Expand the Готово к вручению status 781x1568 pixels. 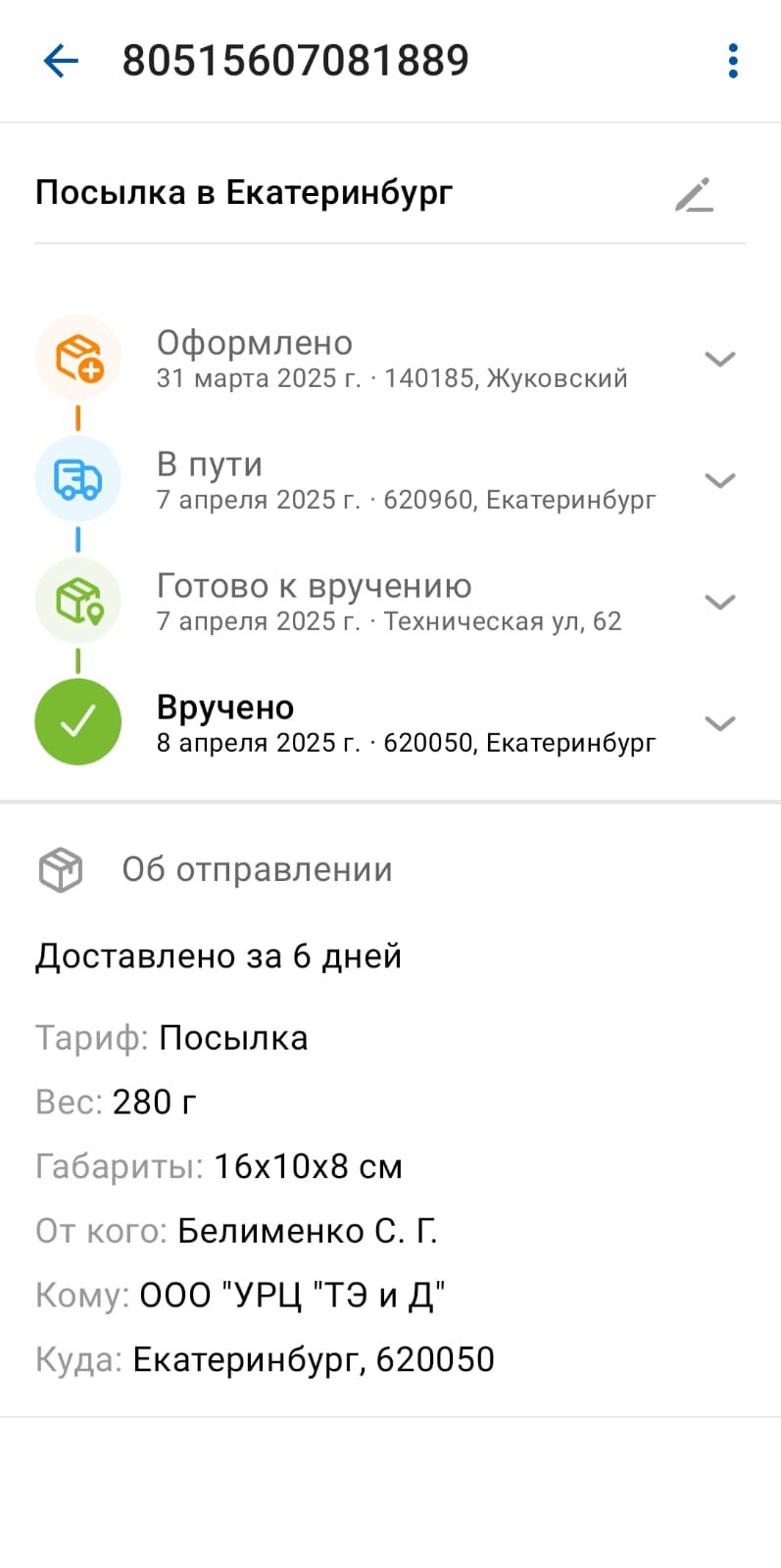[x=720, y=602]
